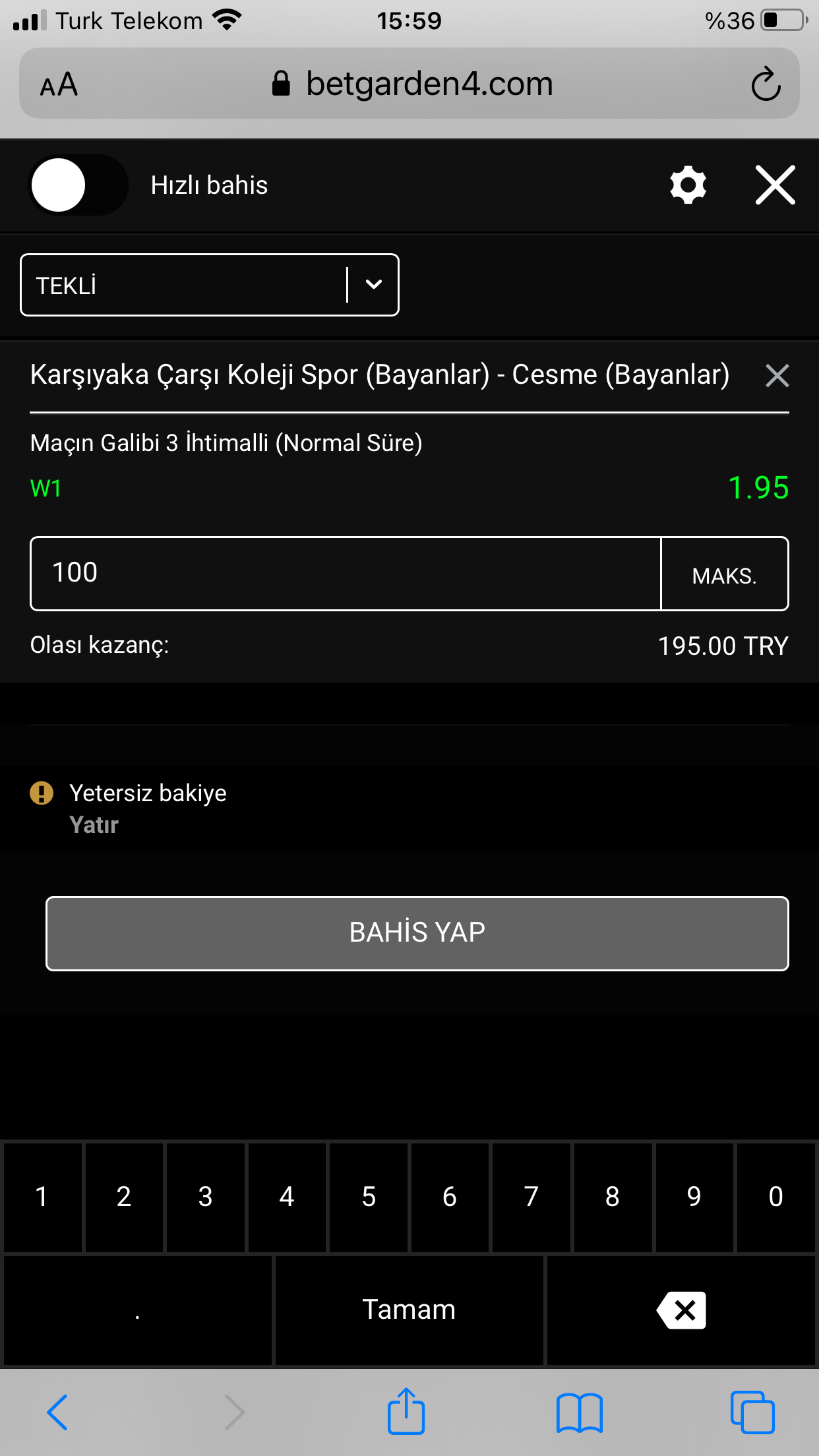The image size is (819, 1456).
Task: Add a decimal point on keypad
Action: click(138, 1310)
